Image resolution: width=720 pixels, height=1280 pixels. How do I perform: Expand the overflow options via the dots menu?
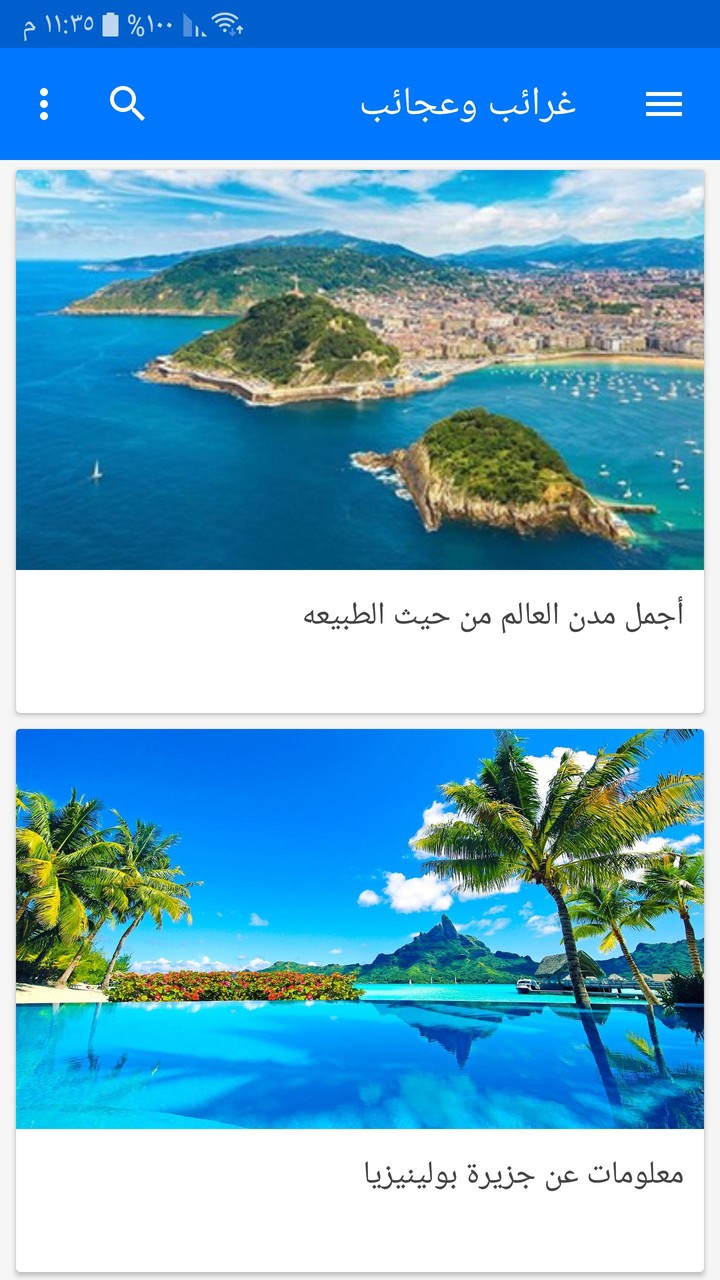(43, 104)
